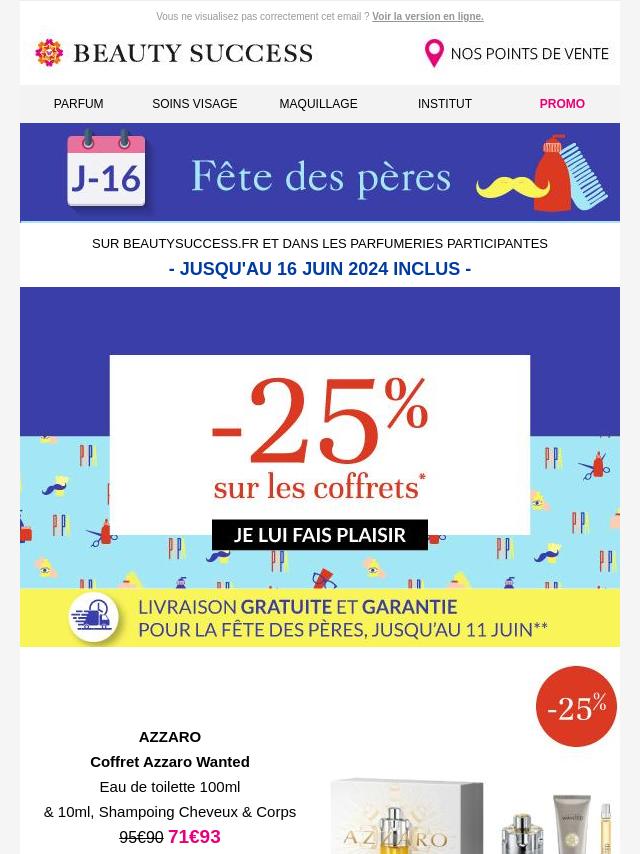Browse the Maquillage category
Image resolution: width=640 pixels, height=854 pixels.
click(x=318, y=104)
